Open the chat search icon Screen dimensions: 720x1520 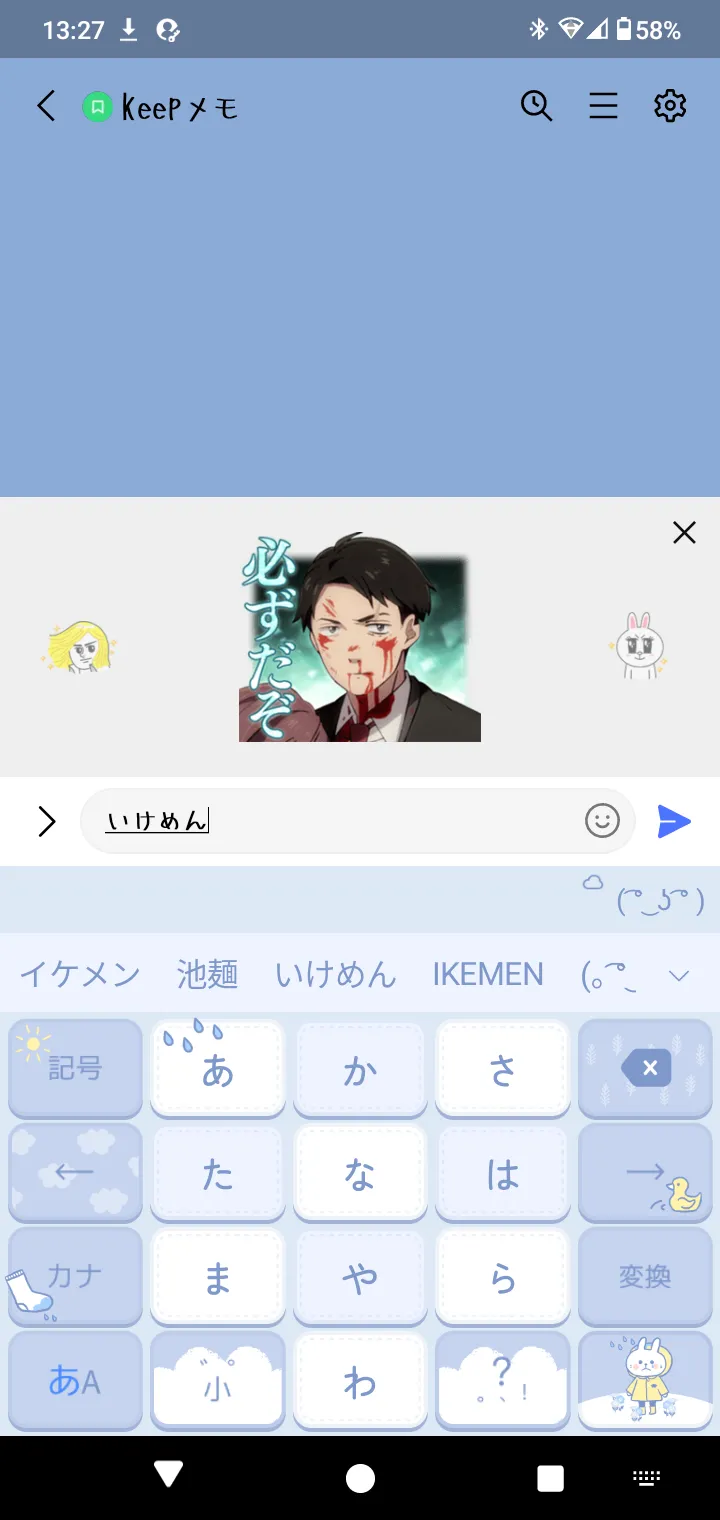point(537,105)
